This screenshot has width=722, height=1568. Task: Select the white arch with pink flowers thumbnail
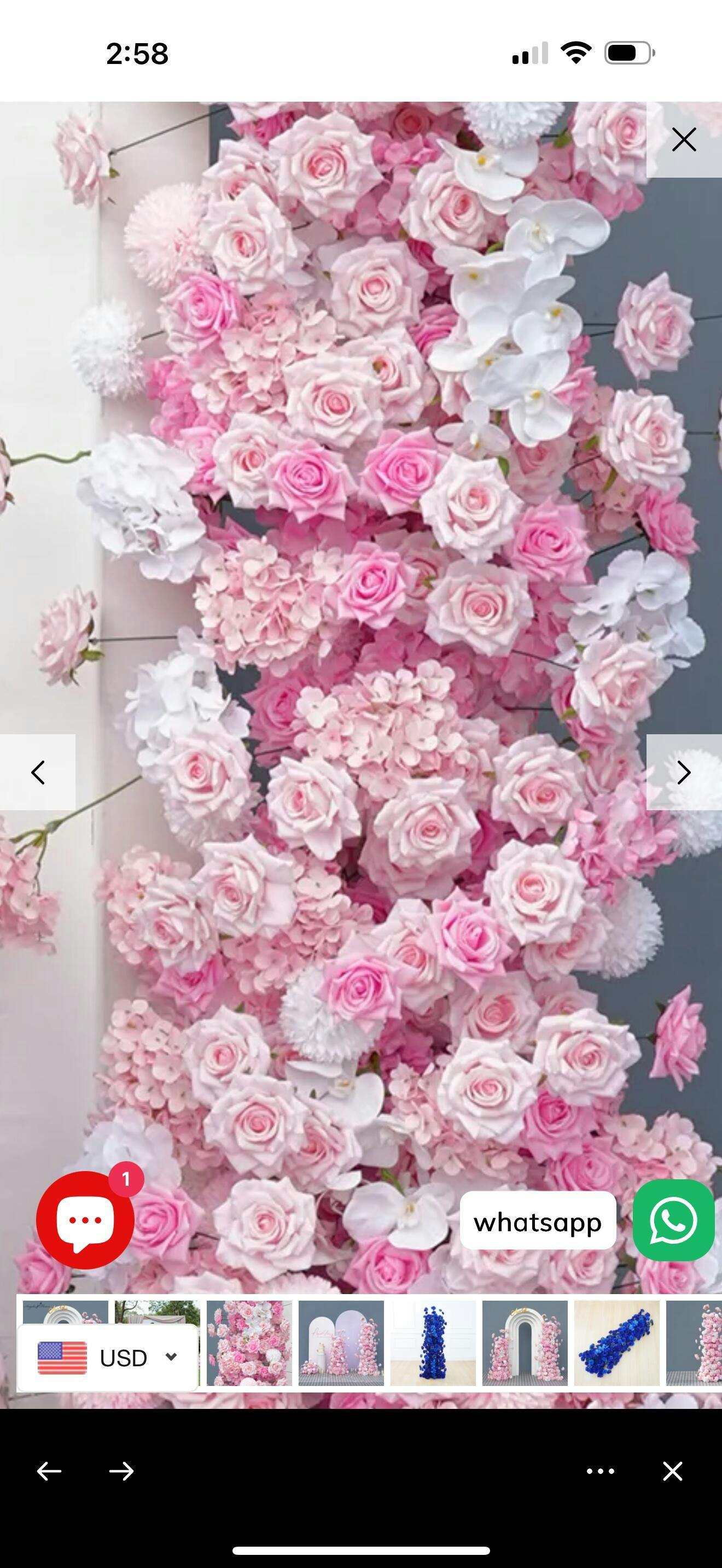pos(525,1343)
